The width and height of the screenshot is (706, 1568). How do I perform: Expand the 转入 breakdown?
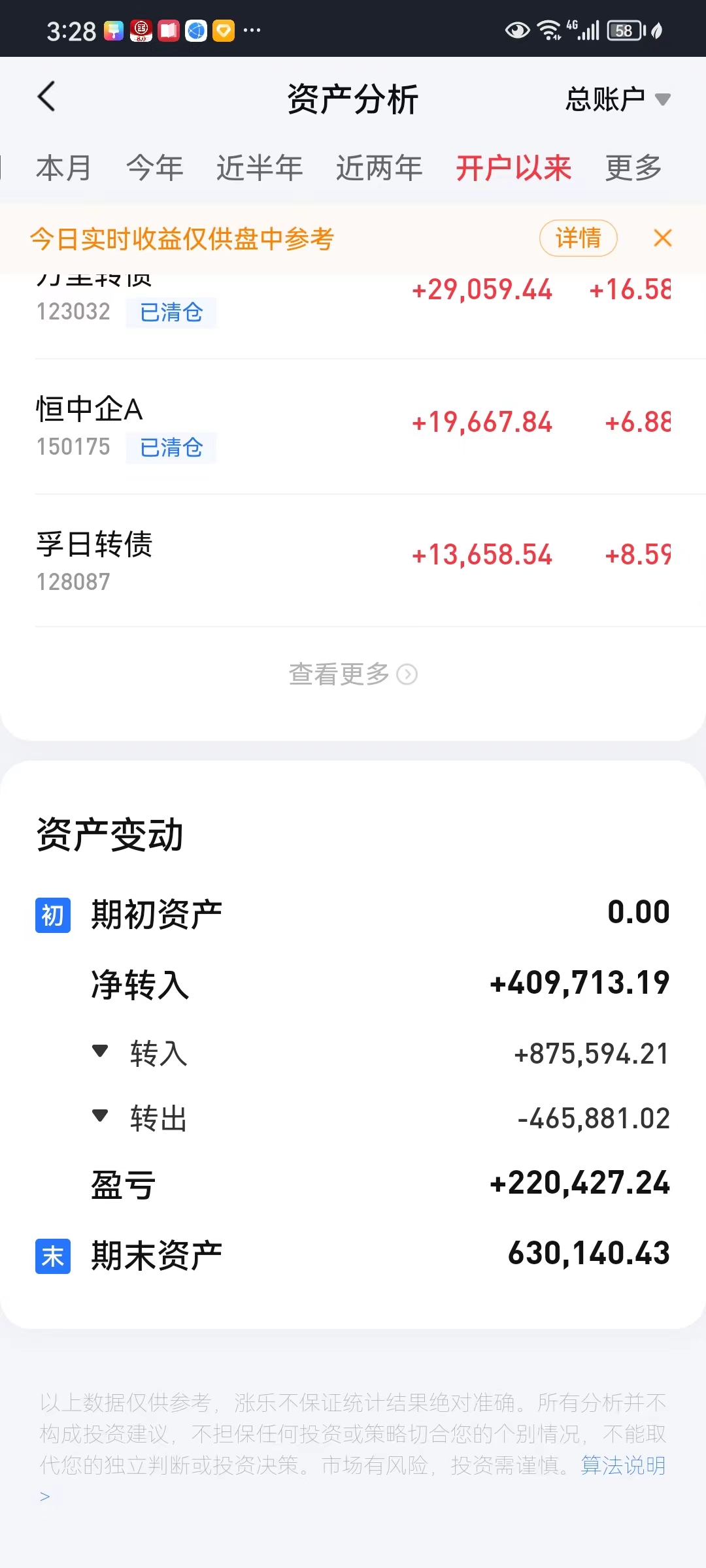point(101,1051)
